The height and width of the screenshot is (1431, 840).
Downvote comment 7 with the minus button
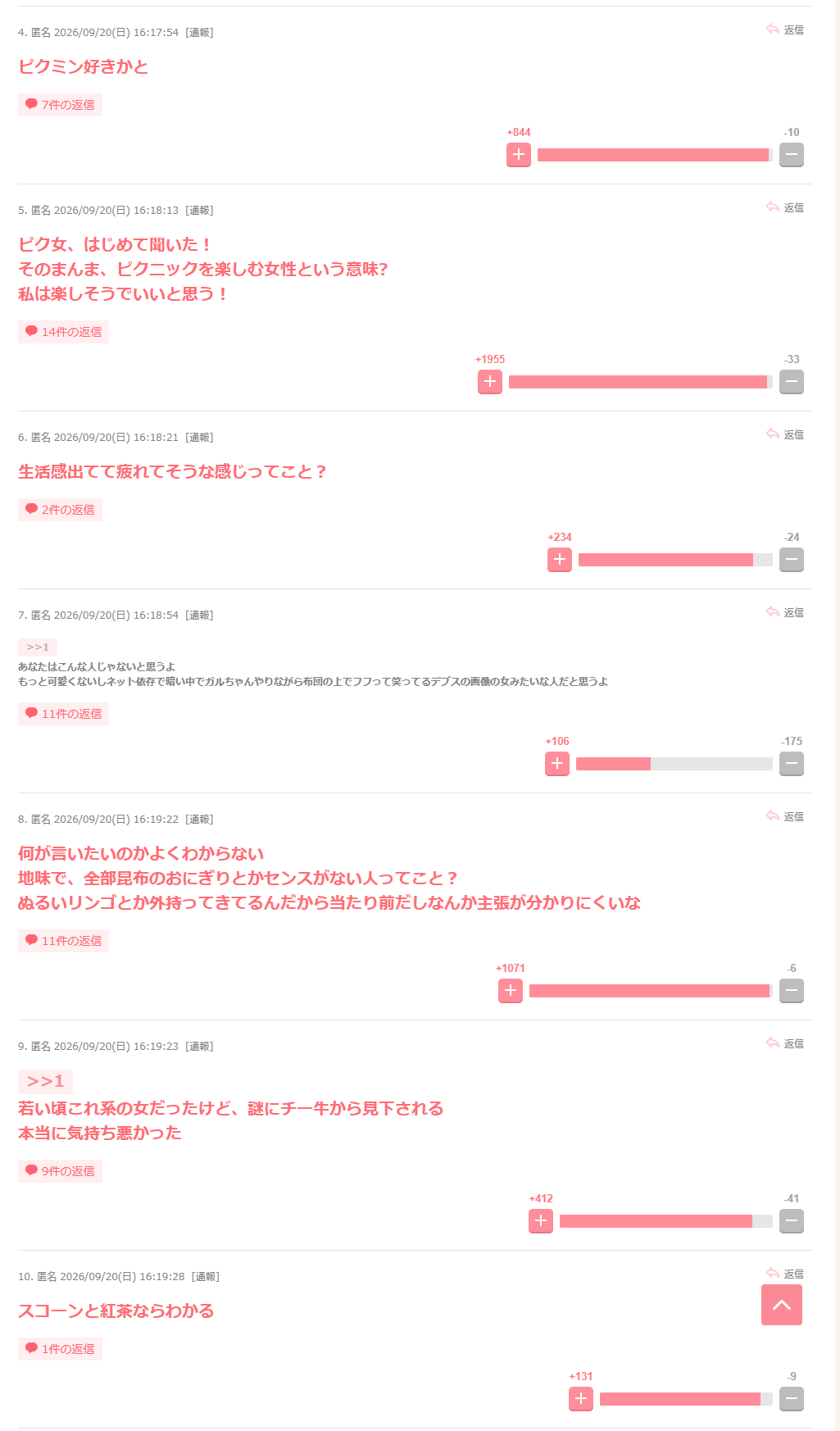pos(792,764)
